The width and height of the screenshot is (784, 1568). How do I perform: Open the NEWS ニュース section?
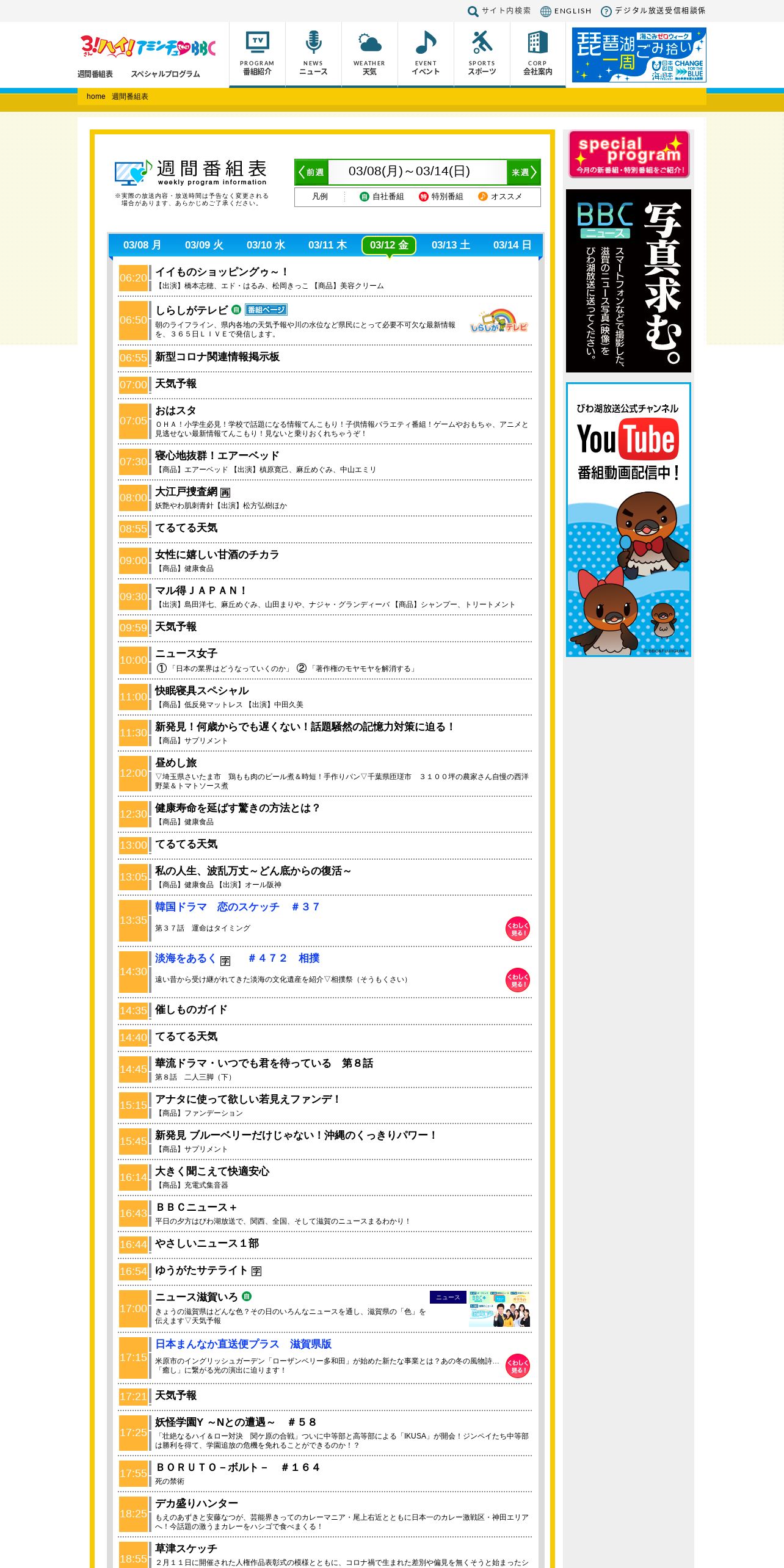313,54
